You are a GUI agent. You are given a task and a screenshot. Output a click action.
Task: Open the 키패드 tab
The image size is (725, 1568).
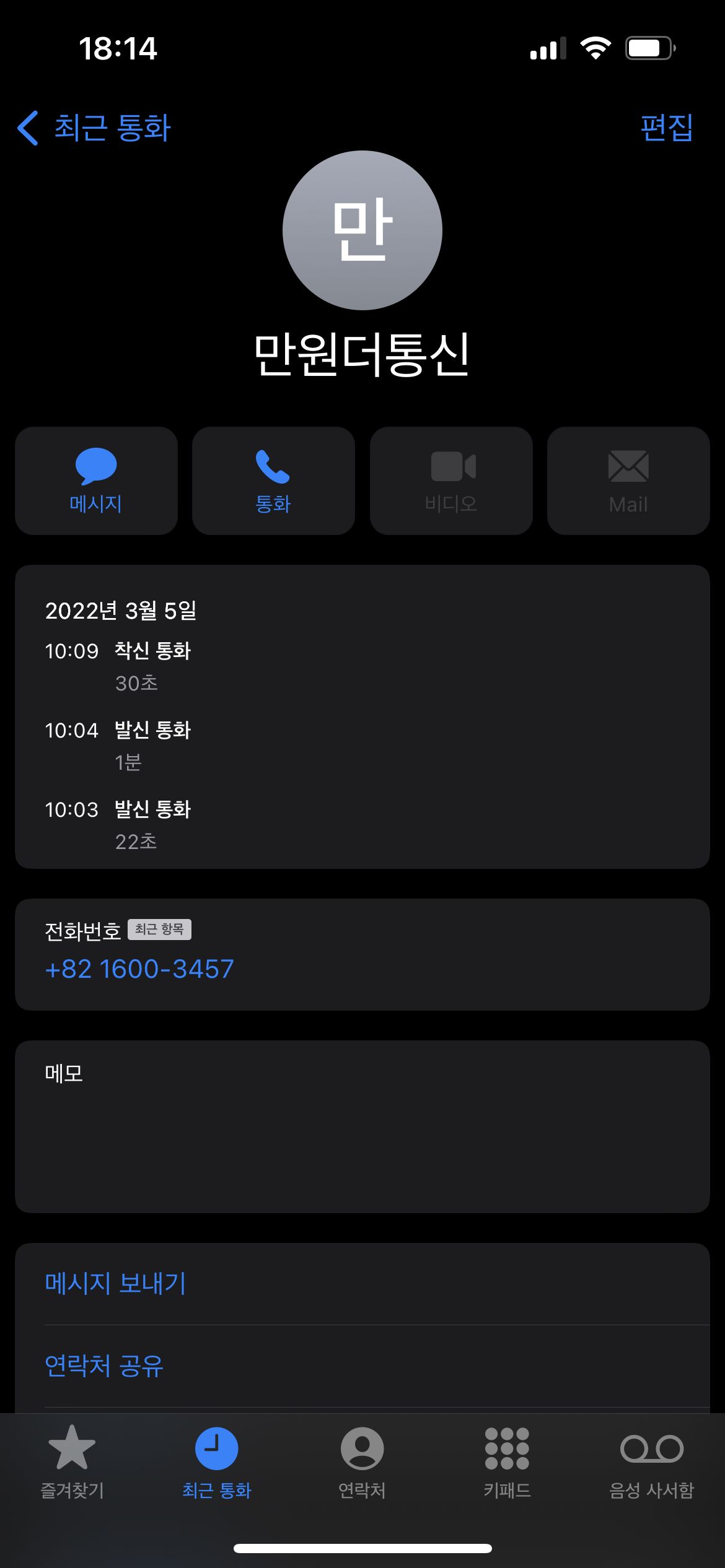(x=507, y=1462)
